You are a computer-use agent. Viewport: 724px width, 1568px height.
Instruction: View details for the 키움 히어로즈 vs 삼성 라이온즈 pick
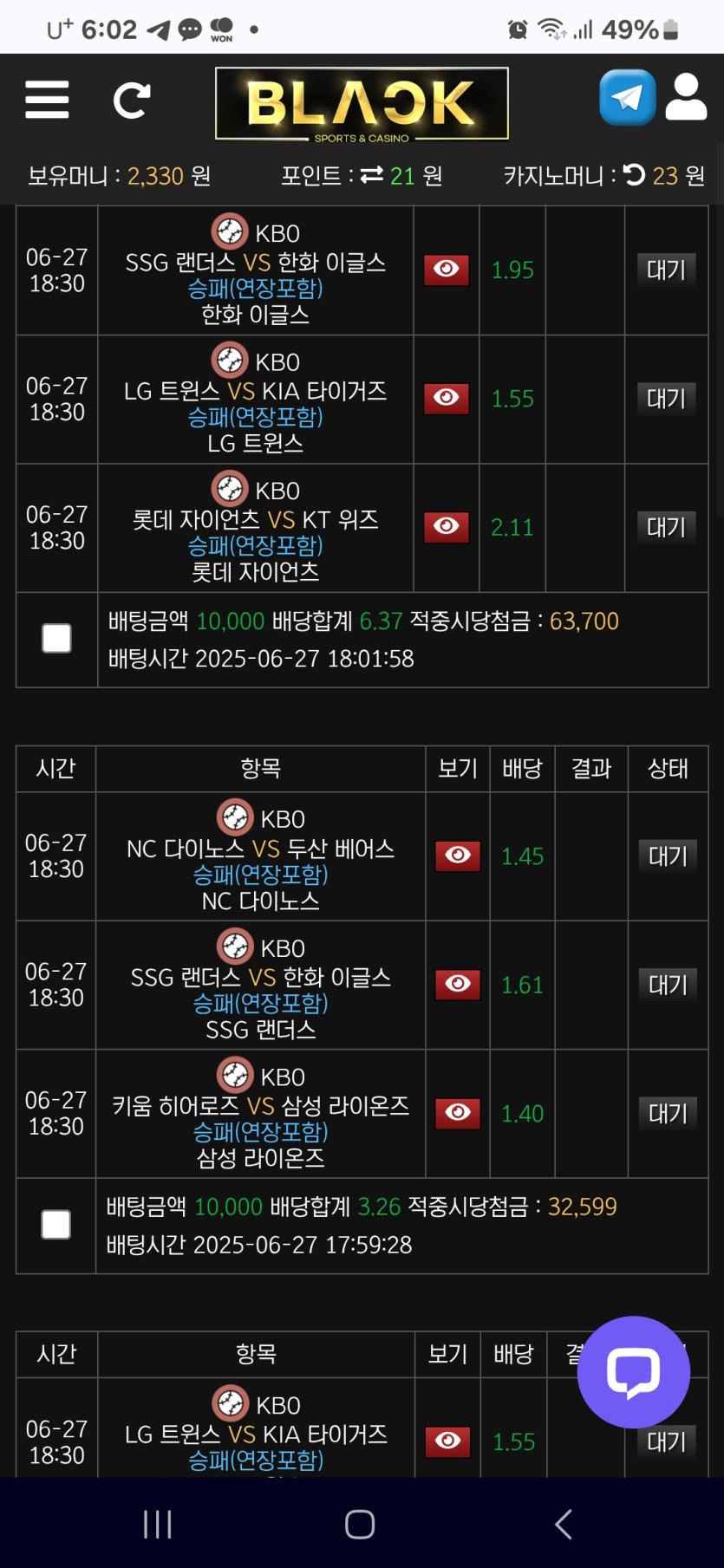pyautogui.click(x=457, y=1112)
